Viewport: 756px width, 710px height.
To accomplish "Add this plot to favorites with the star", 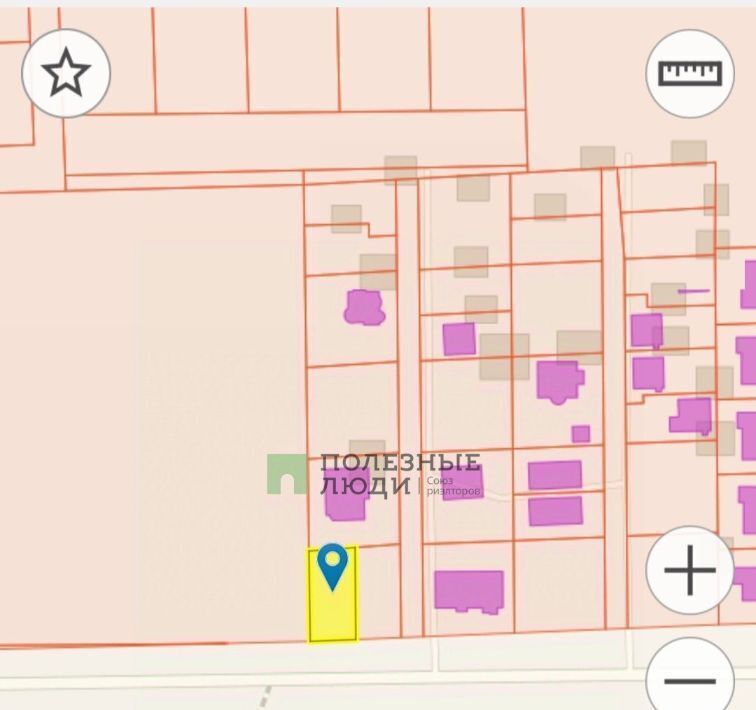I will click(66, 73).
